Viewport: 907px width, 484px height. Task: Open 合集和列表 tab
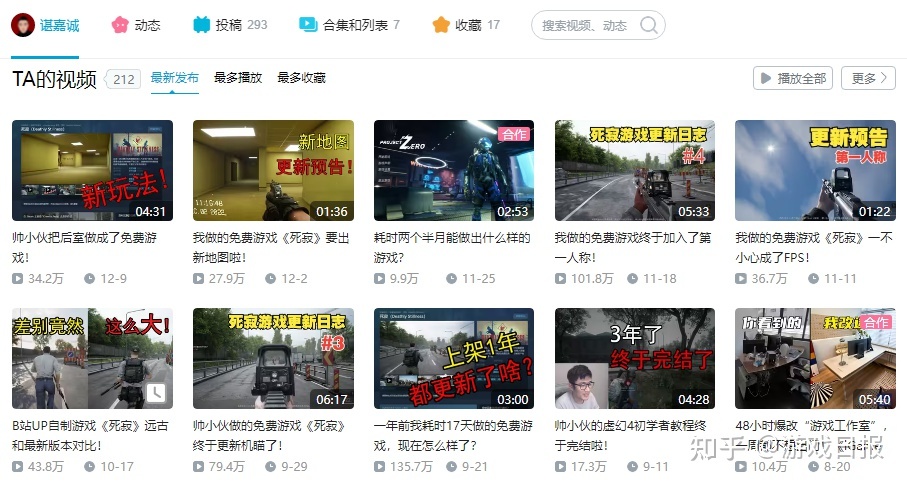pyautogui.click(x=349, y=25)
